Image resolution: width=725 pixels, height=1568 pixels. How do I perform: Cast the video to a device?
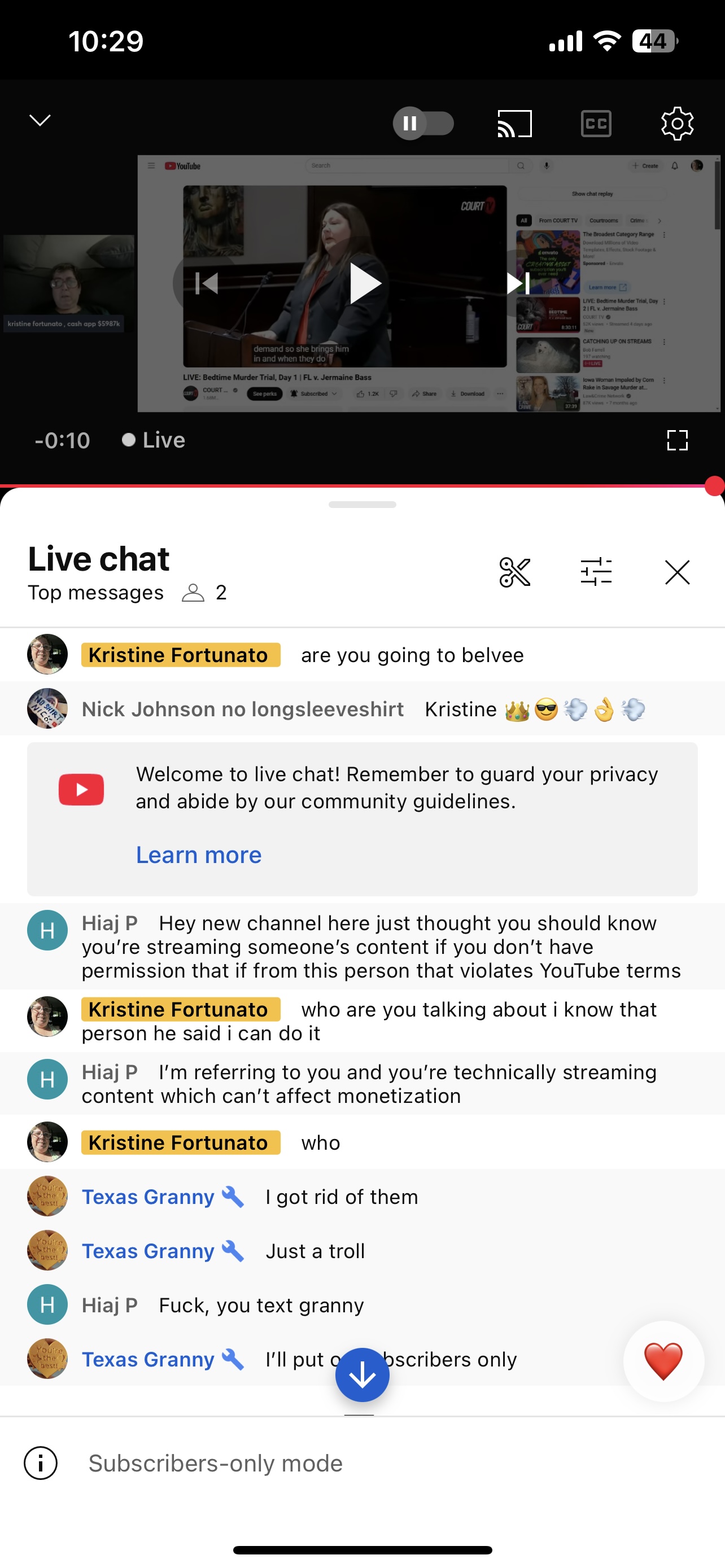click(514, 124)
